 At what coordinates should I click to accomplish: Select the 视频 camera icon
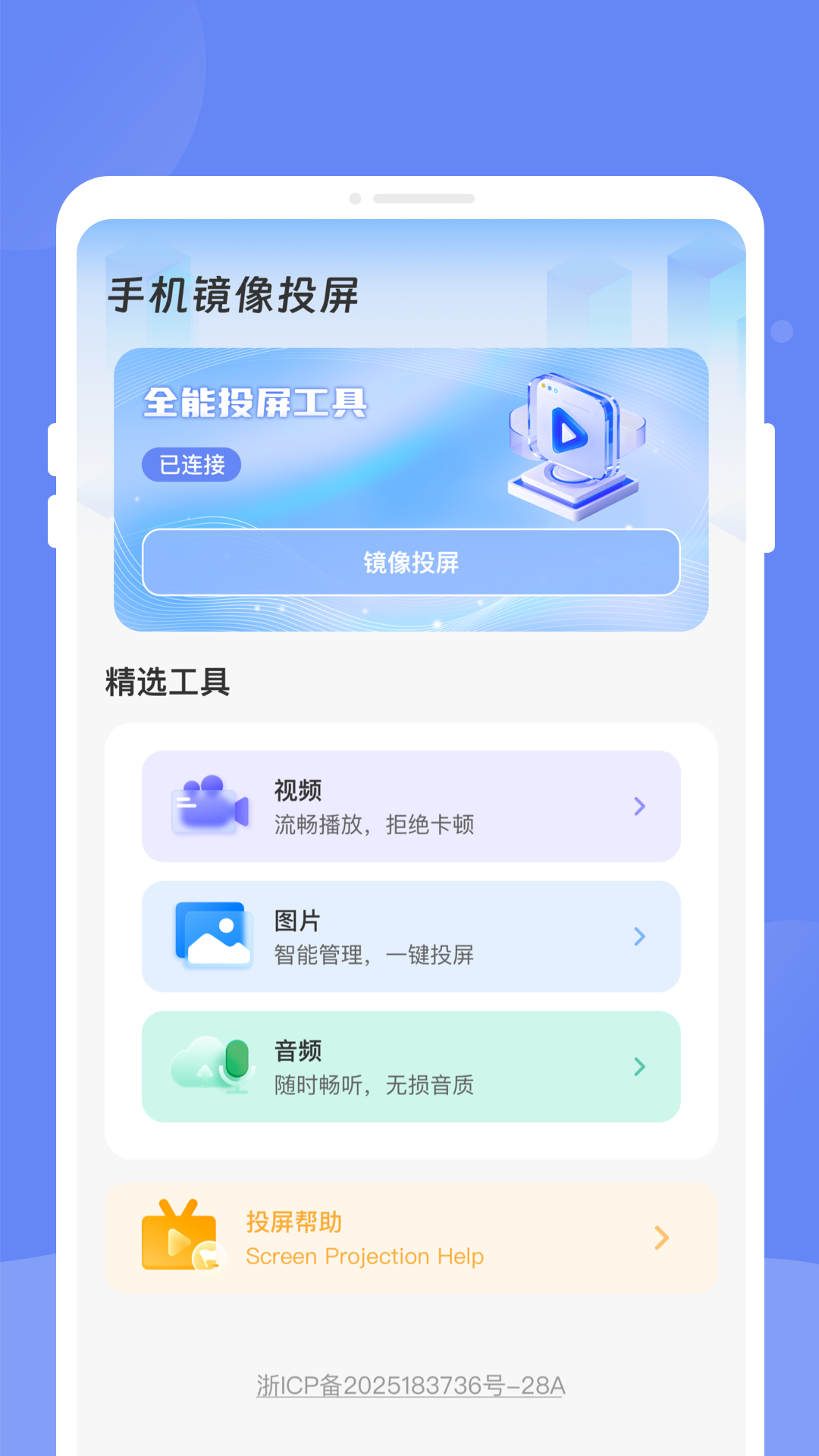[209, 805]
